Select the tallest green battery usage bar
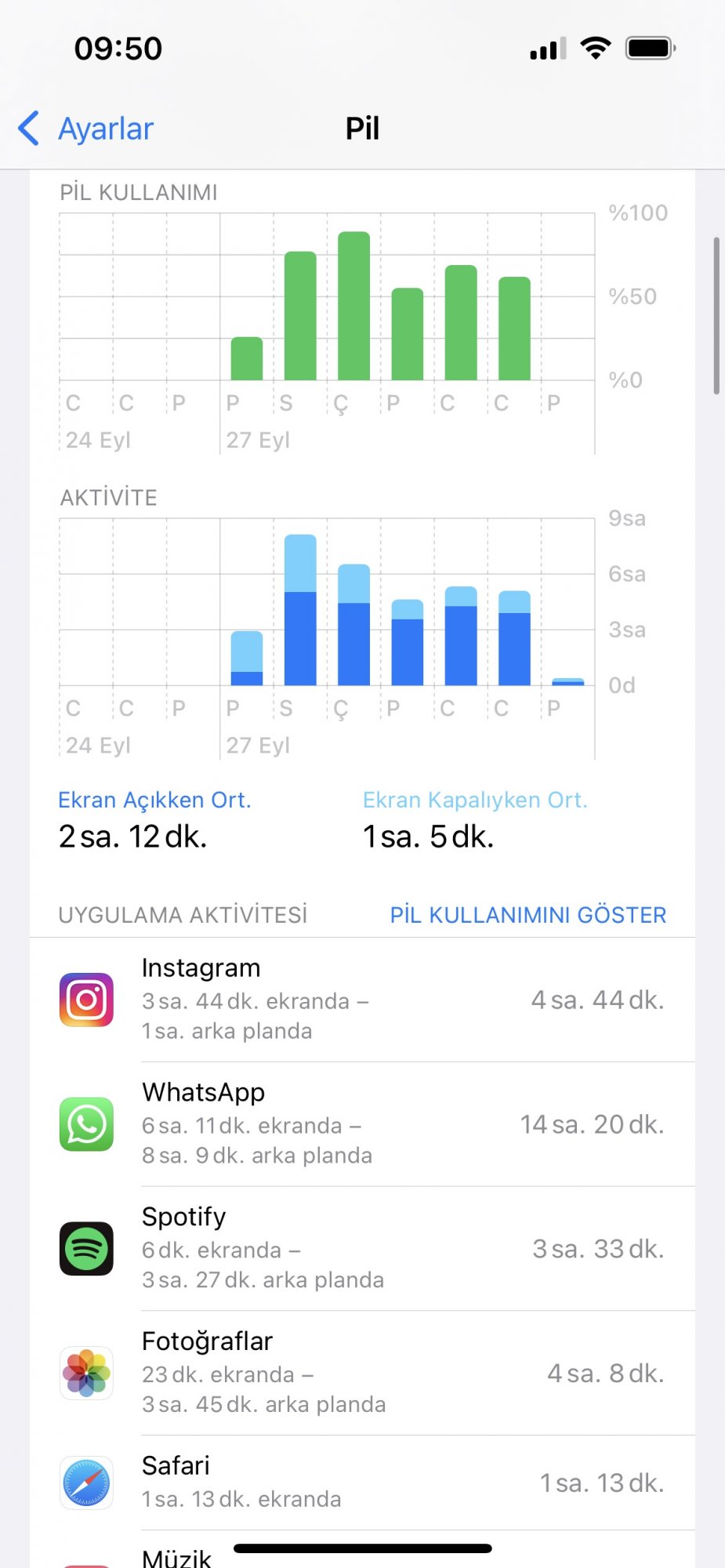The width and height of the screenshot is (725, 1568). tap(353, 306)
